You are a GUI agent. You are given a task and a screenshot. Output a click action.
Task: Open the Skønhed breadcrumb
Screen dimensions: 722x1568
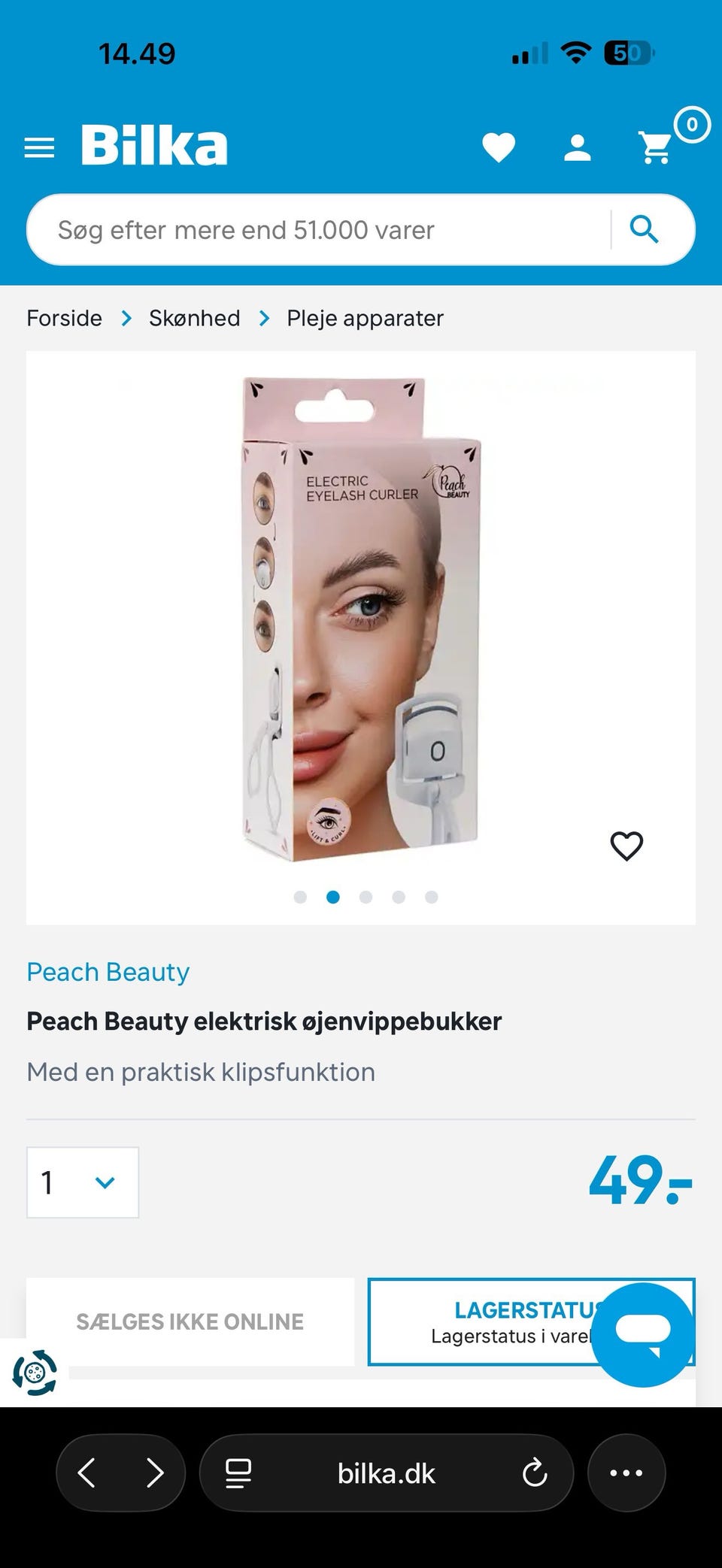pos(194,318)
